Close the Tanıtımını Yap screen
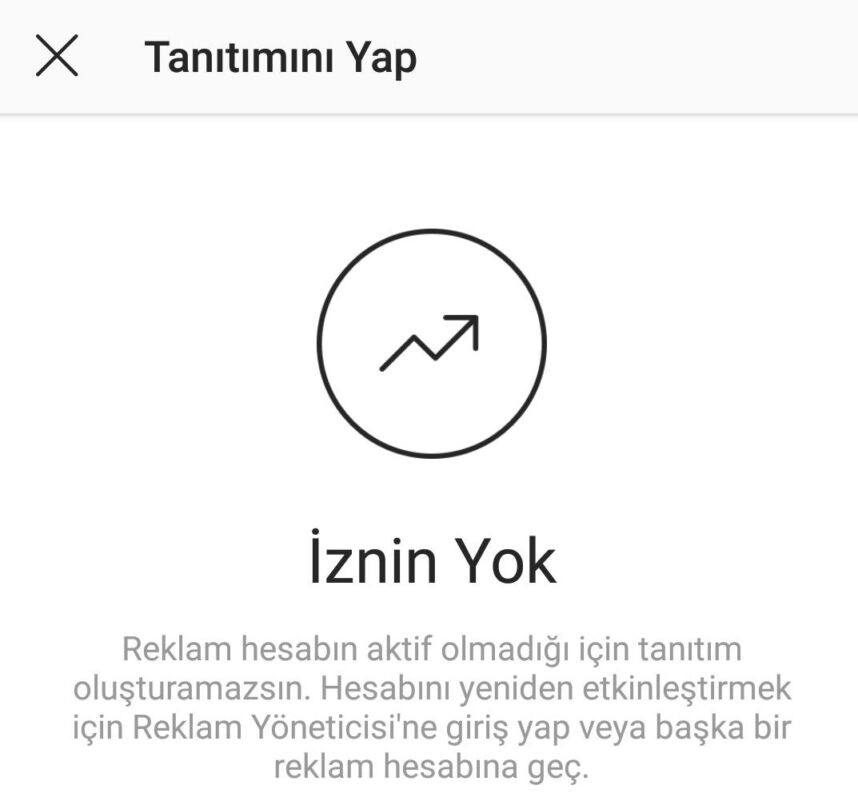Screen dimensions: 858x809 57,57
